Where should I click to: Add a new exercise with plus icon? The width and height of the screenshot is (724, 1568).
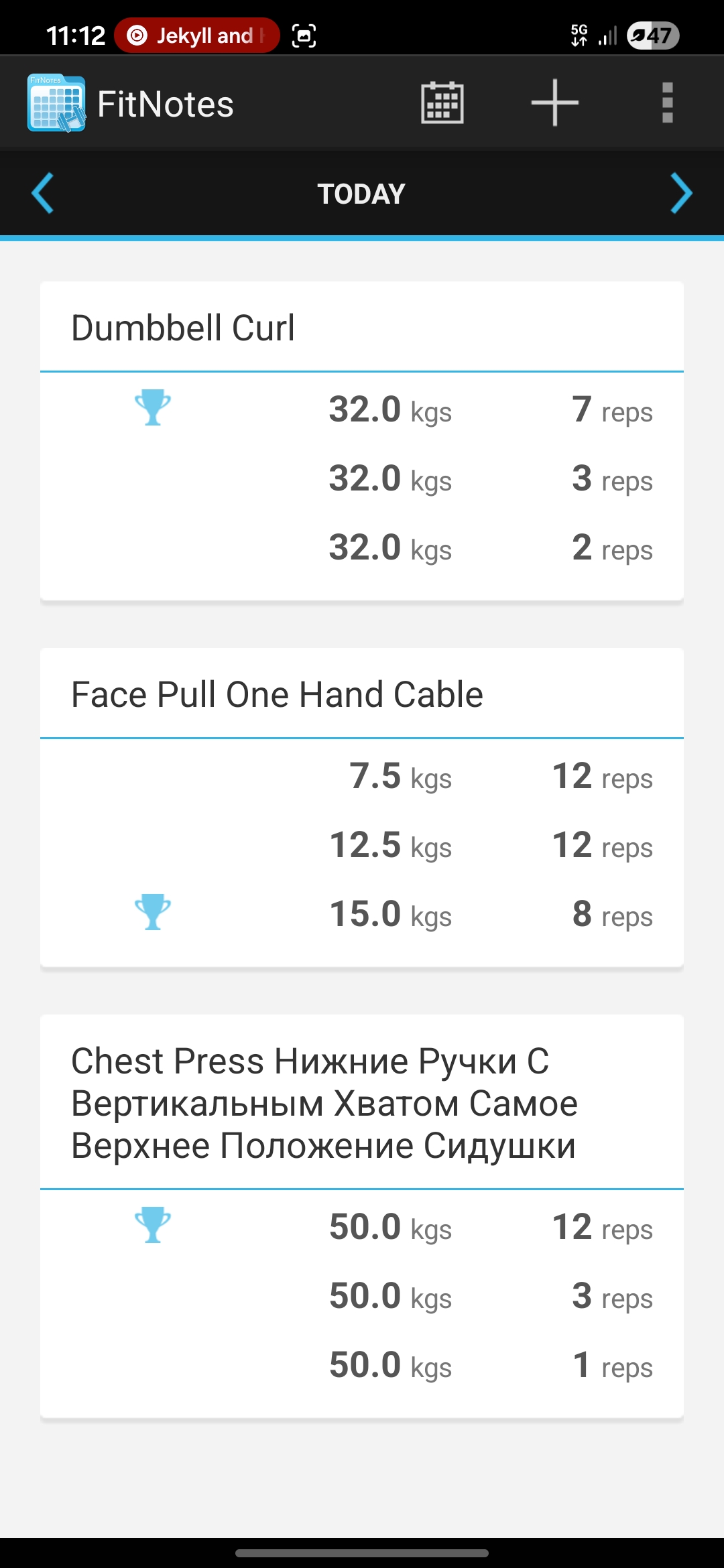coord(554,103)
